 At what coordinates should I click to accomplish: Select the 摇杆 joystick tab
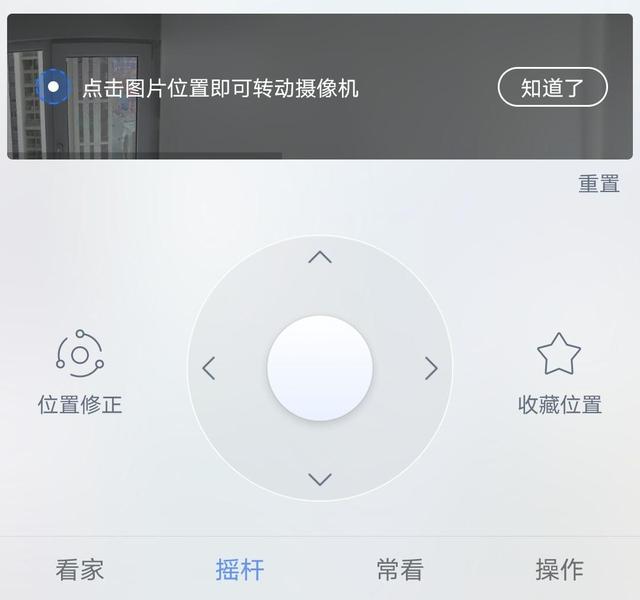coord(240,570)
